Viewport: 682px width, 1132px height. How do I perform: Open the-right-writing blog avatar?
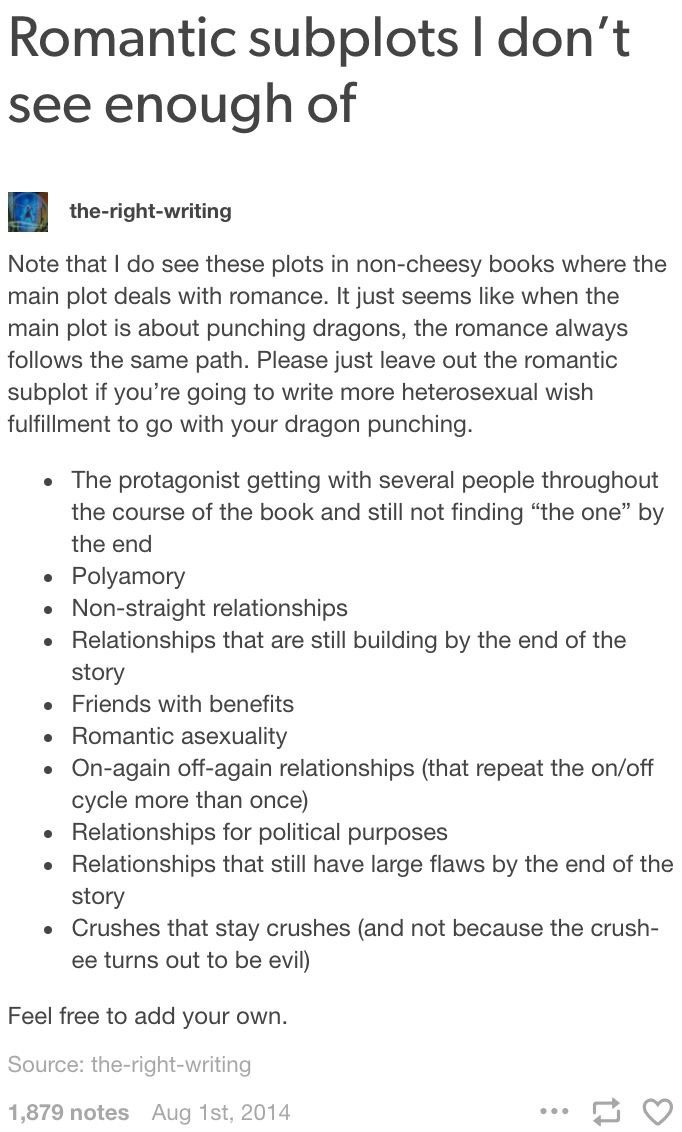[x=27, y=211]
